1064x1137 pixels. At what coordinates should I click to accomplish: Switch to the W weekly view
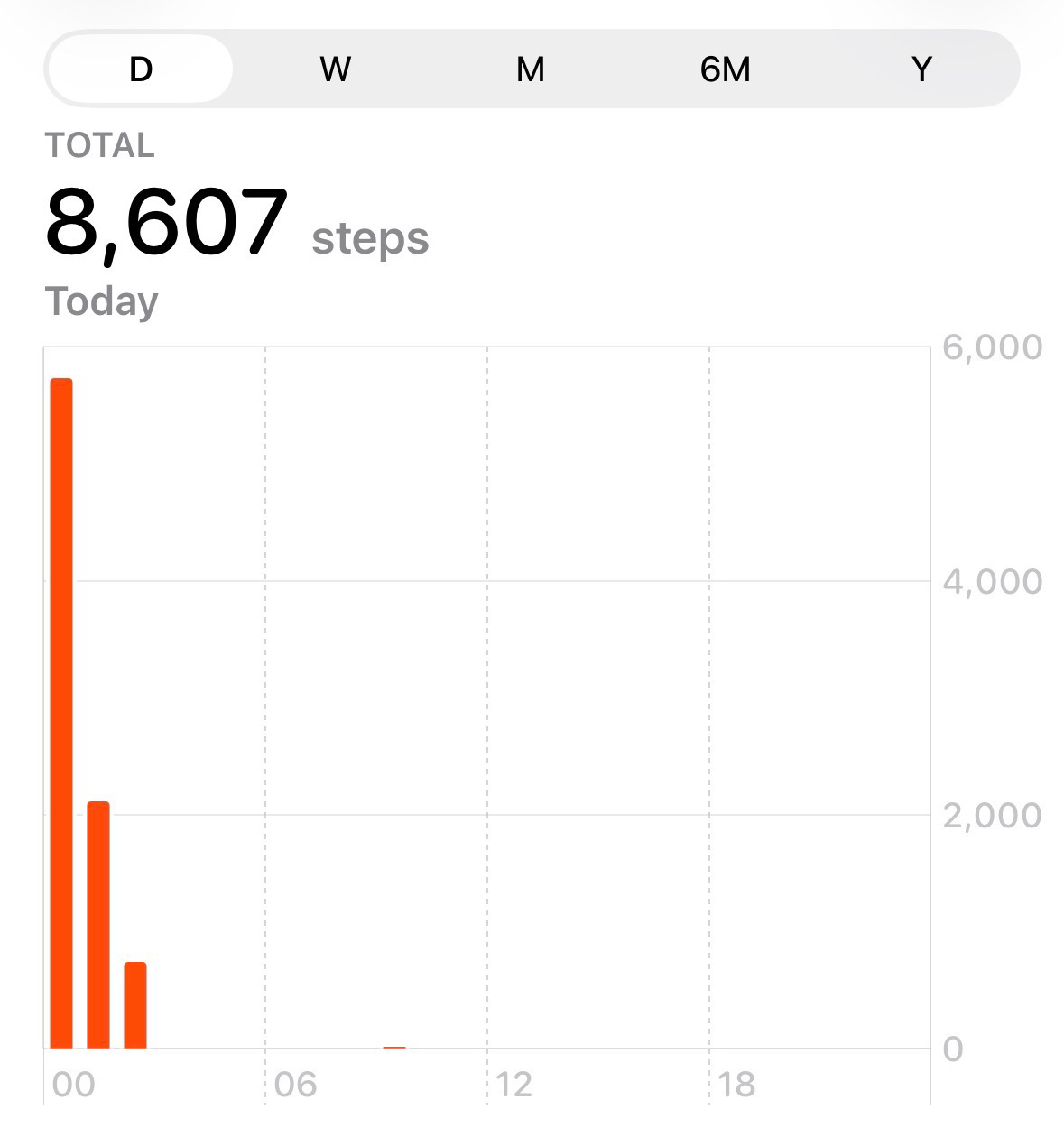point(335,69)
